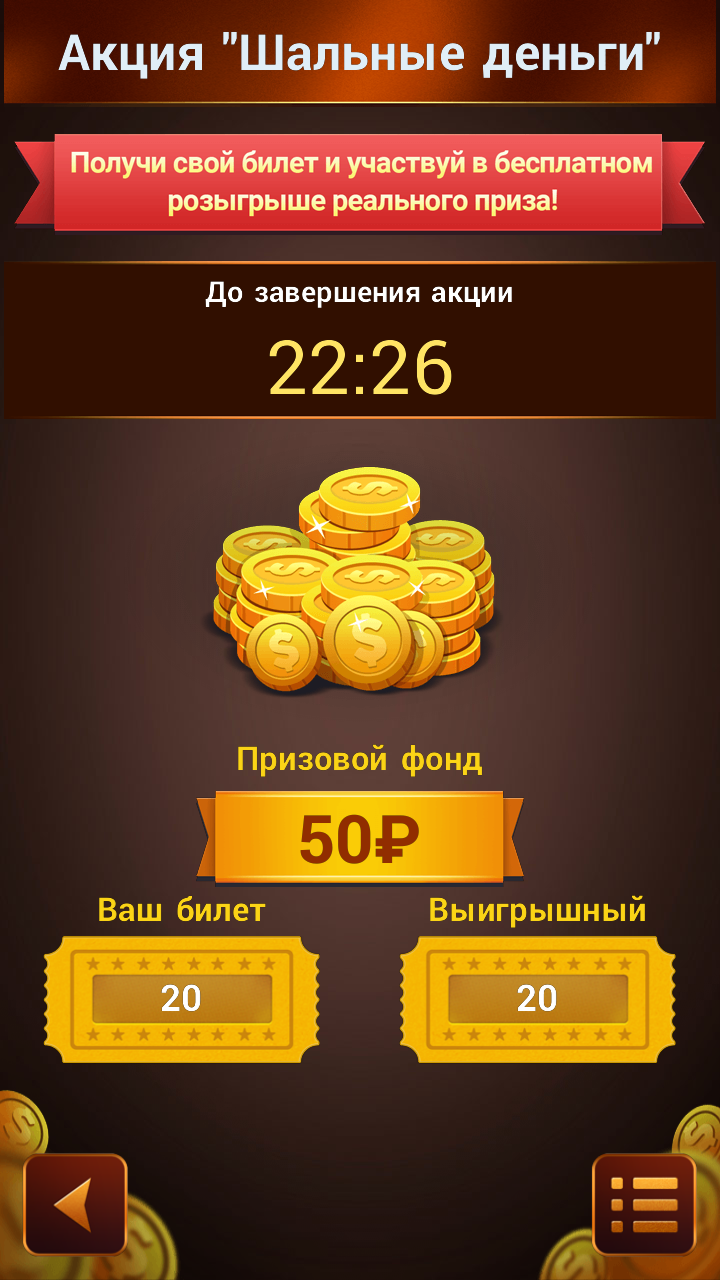Go back using the arrow button
720x1280 pixels.
click(75, 1204)
